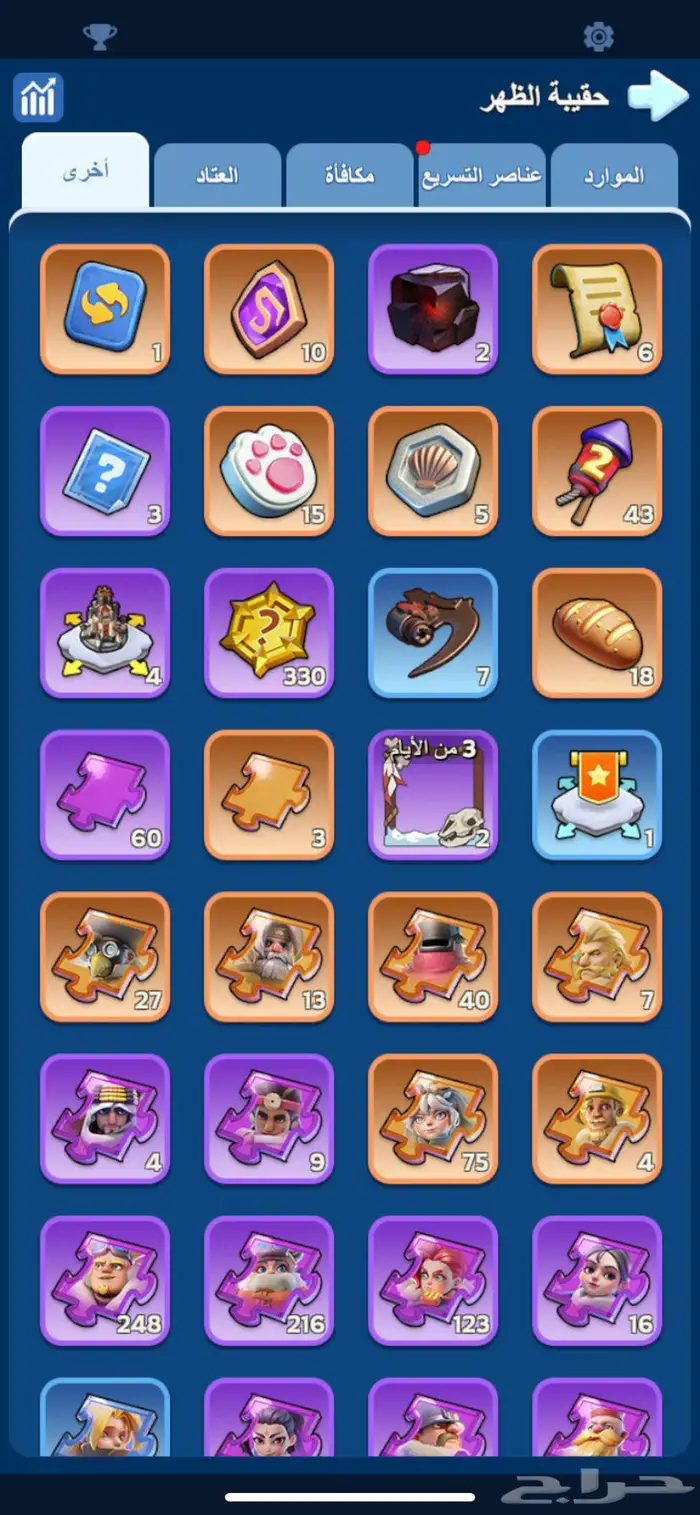Open the trophy icon at top

(99, 37)
